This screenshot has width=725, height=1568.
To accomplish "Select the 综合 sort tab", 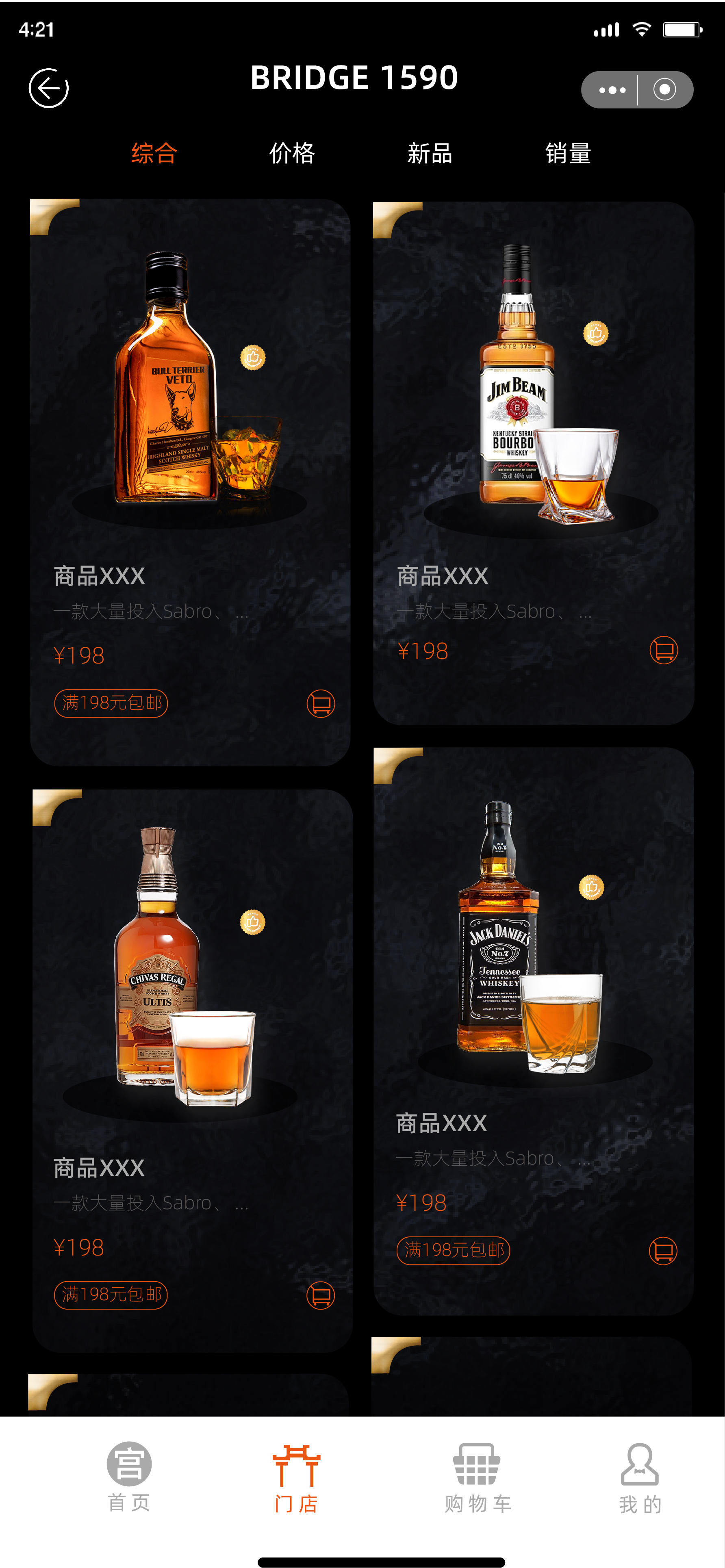I will click(154, 154).
